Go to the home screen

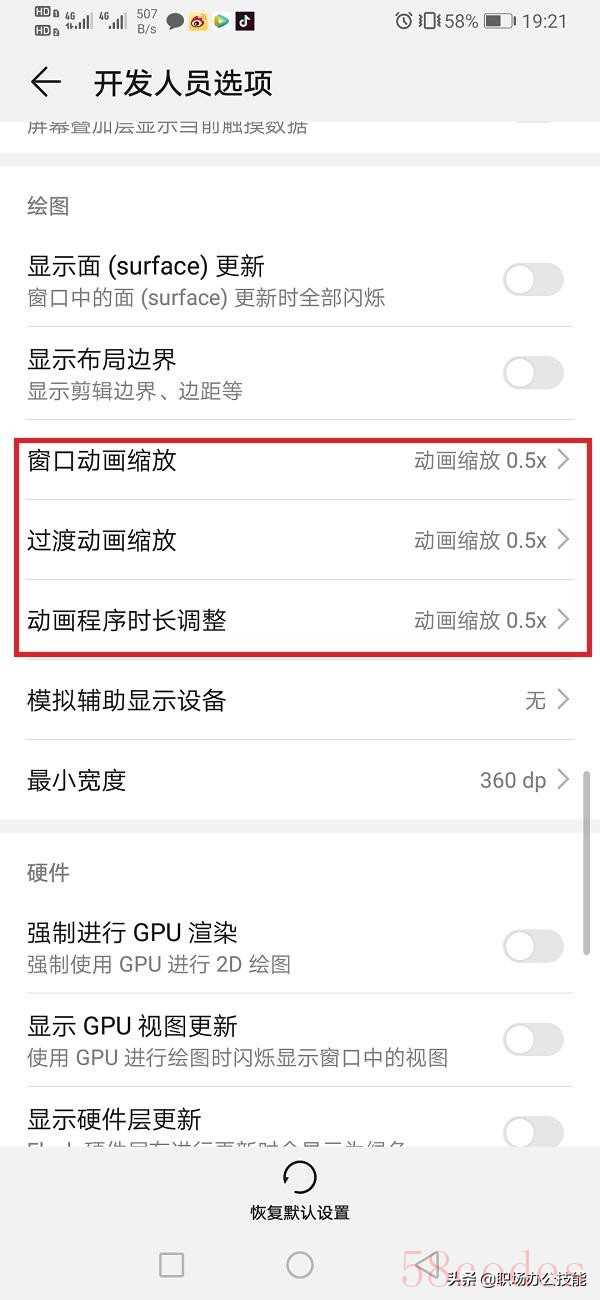coord(300,1265)
